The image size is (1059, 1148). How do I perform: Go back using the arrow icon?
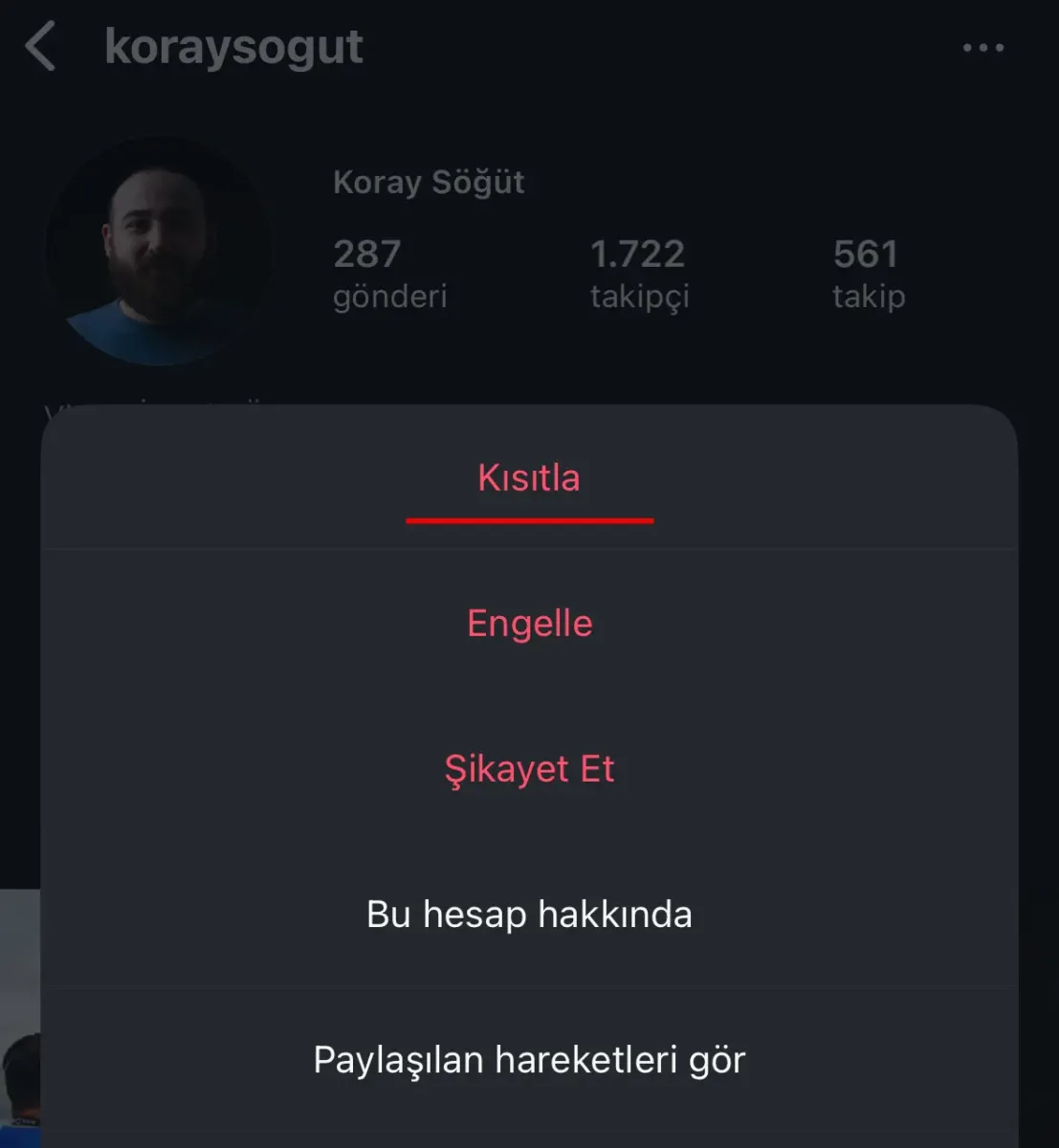point(40,47)
